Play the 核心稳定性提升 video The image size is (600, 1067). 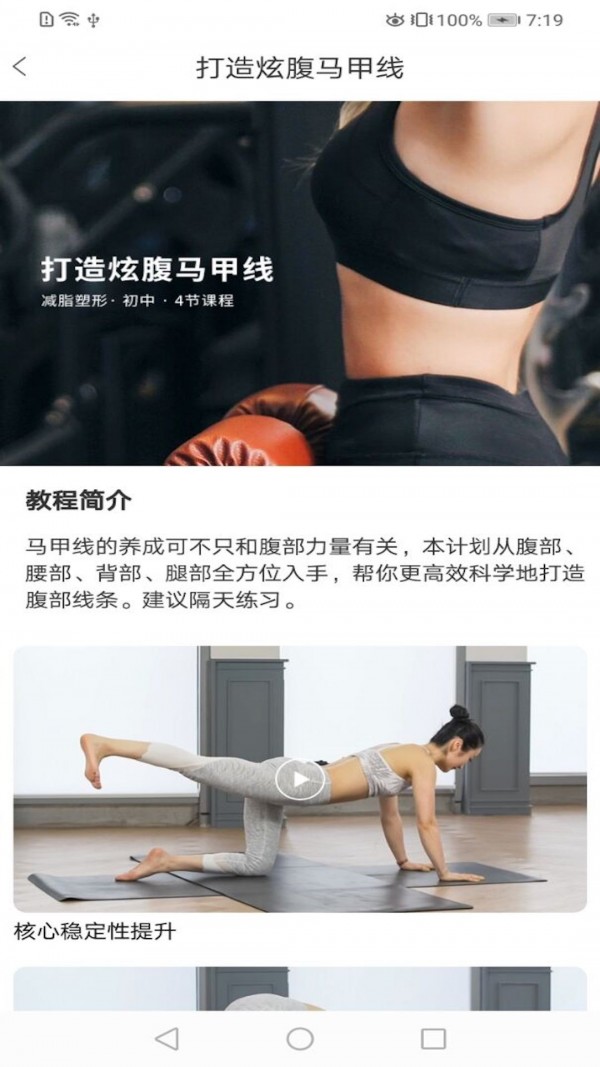[299, 780]
